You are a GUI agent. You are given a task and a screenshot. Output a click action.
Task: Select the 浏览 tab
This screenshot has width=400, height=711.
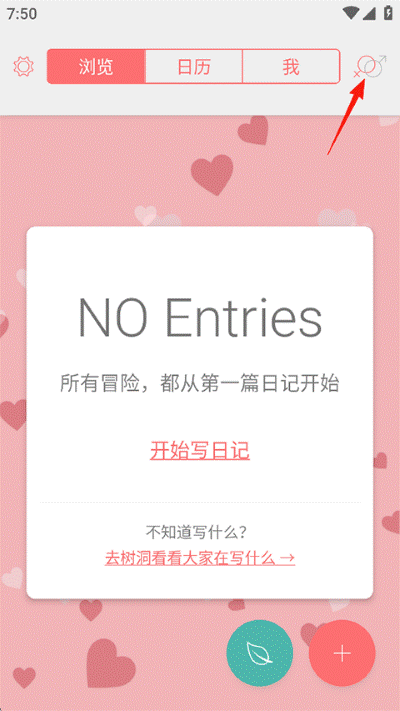[96, 67]
